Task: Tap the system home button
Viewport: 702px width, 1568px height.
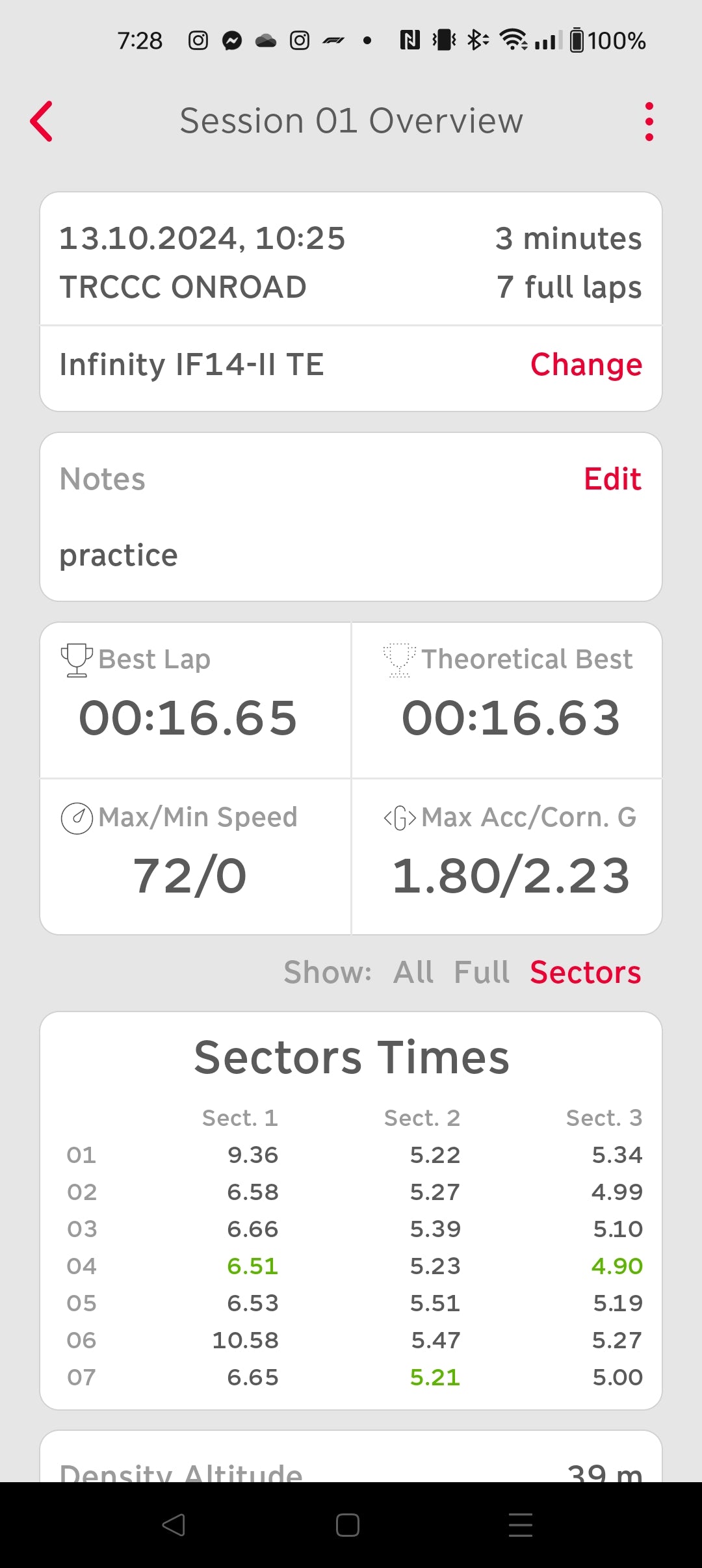Action: pos(348,1525)
